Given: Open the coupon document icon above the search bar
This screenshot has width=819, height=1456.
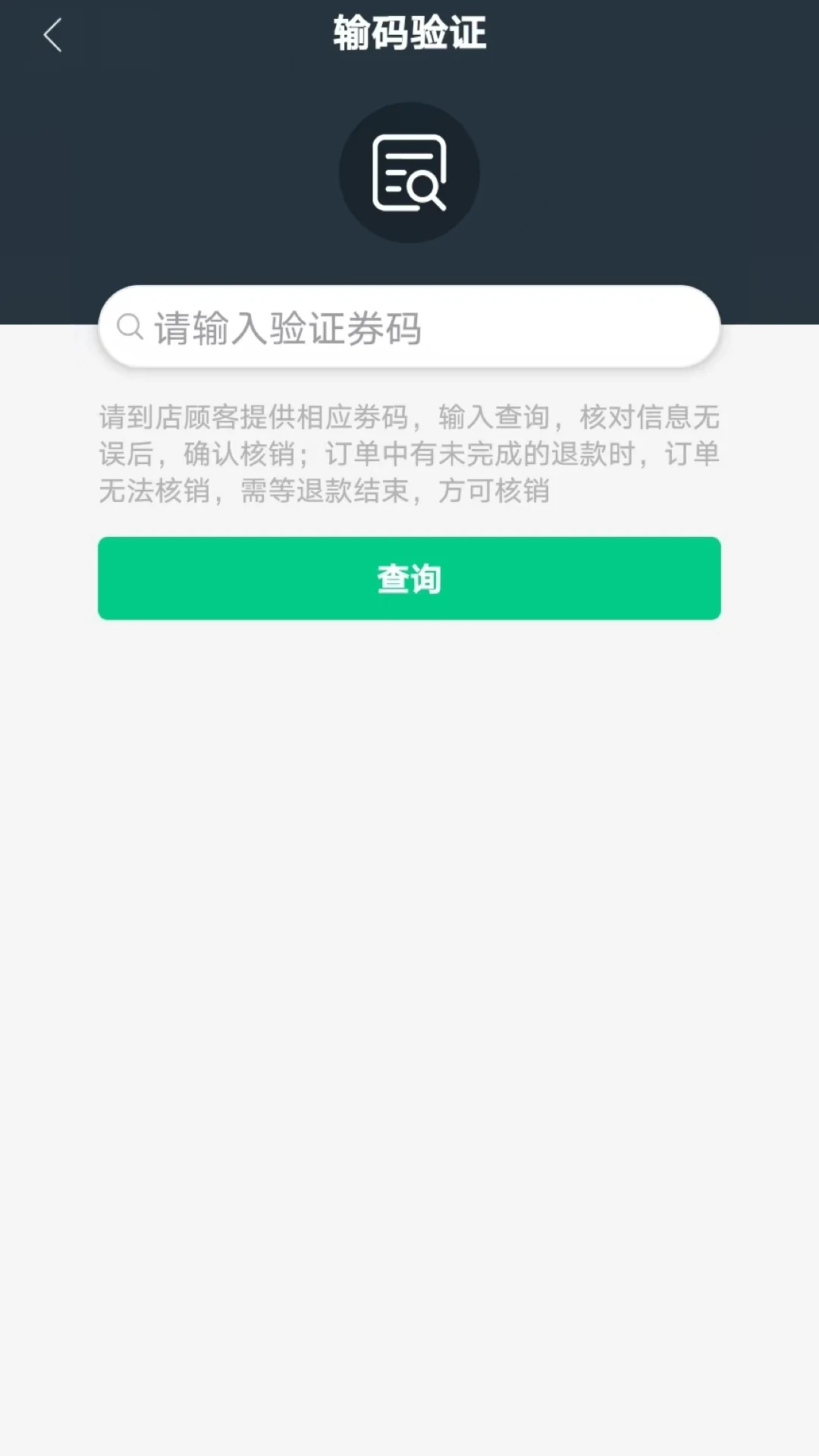Looking at the screenshot, I should click(x=409, y=172).
